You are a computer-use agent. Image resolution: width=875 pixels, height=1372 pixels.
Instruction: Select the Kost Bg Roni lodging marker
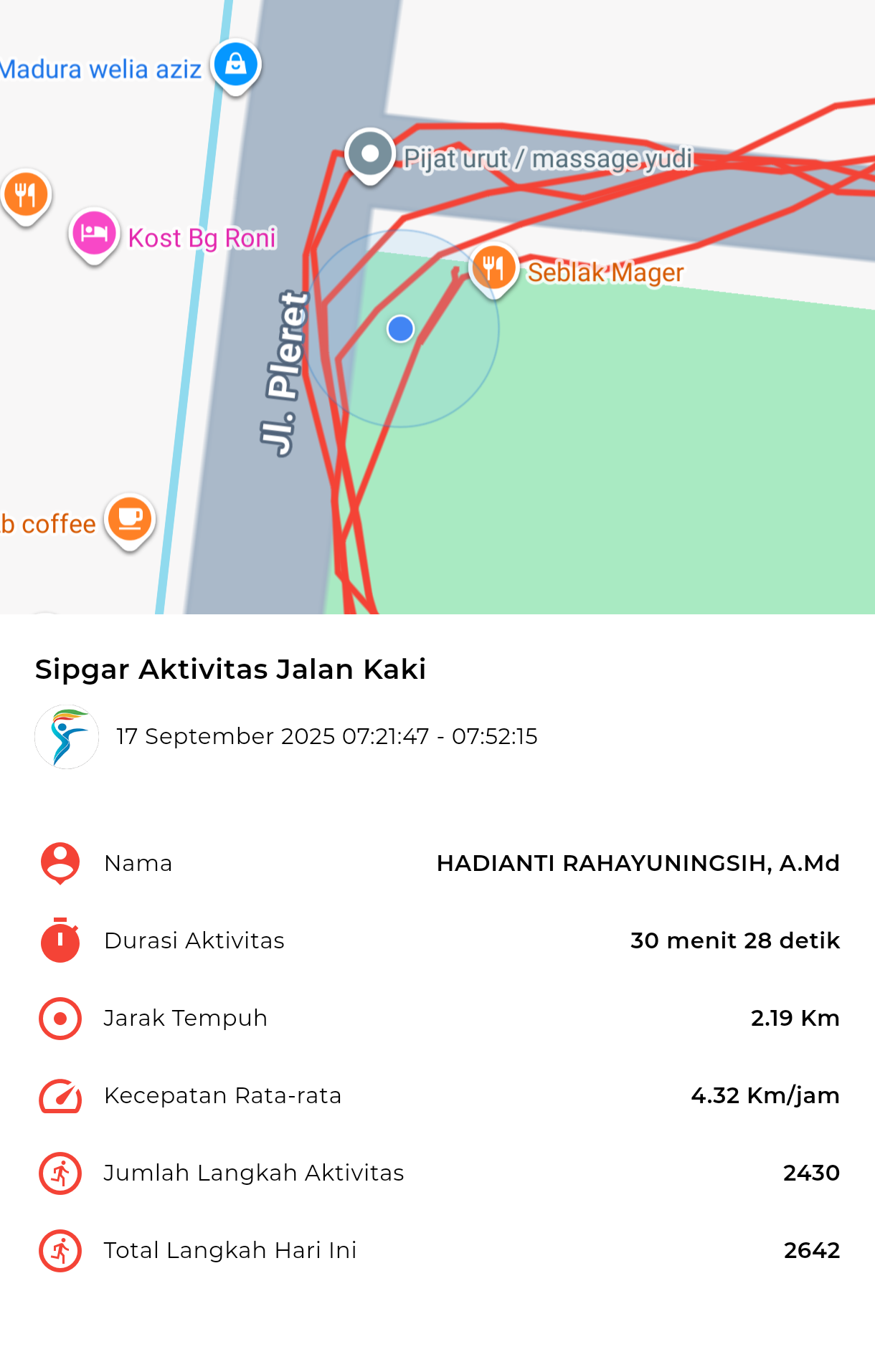94,234
